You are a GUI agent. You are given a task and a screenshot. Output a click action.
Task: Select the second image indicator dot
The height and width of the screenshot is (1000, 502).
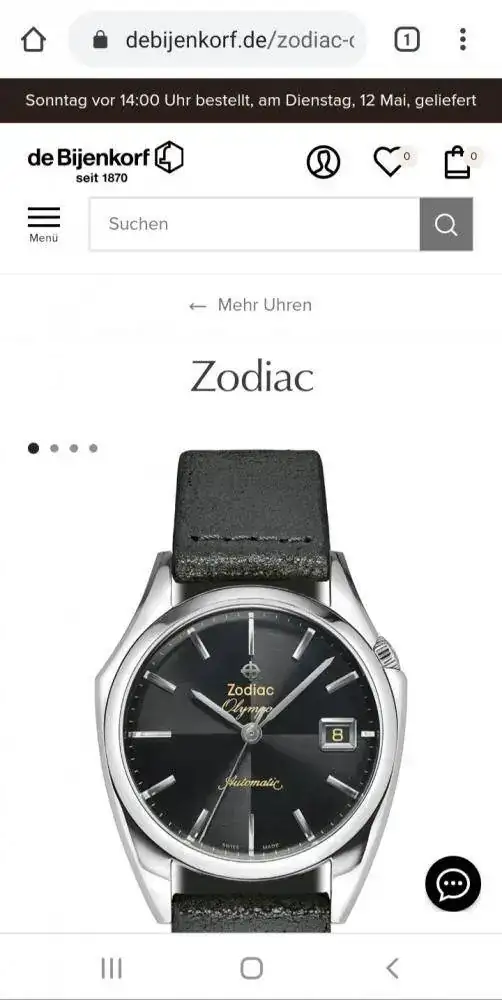coord(54,448)
